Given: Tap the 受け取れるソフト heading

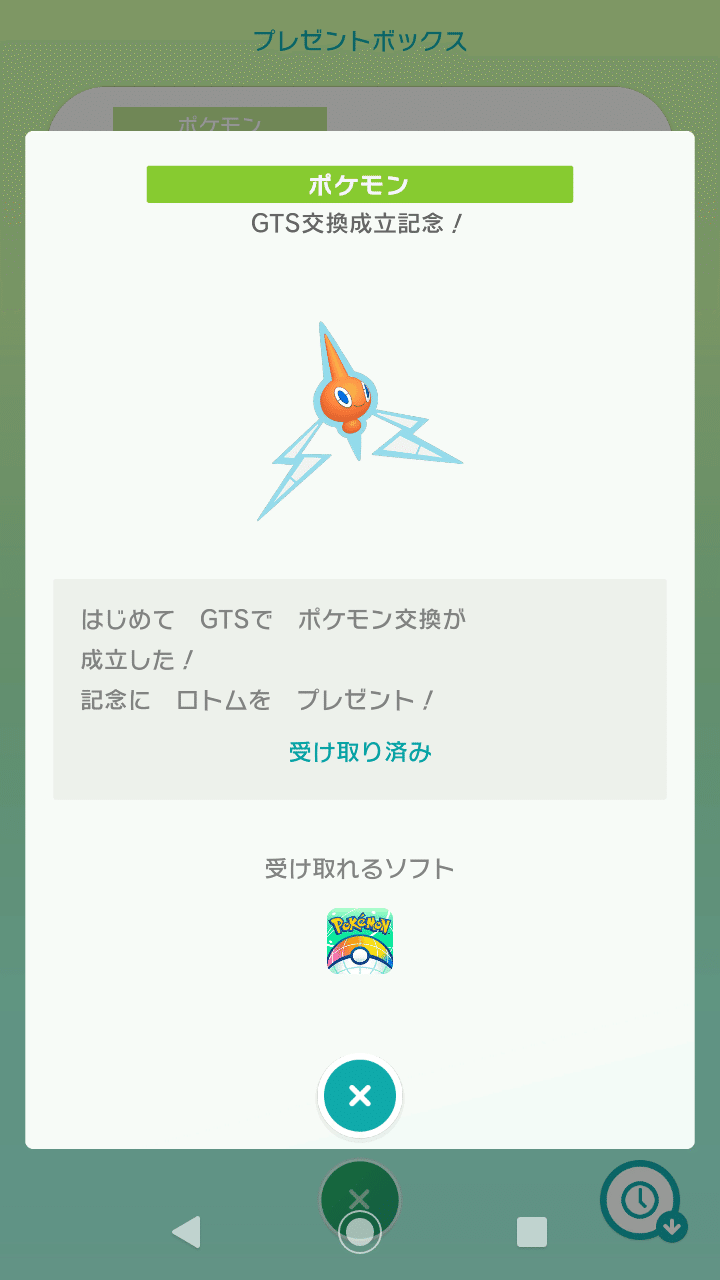Looking at the screenshot, I should [x=360, y=868].
